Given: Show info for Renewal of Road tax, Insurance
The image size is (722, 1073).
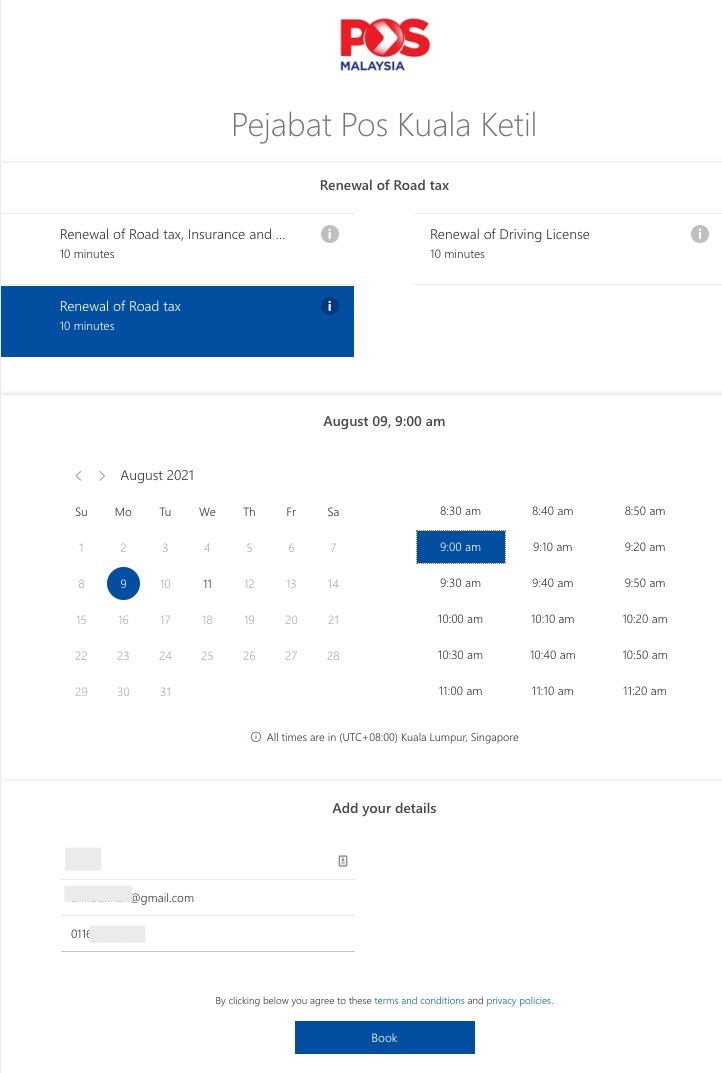Looking at the screenshot, I should click(x=330, y=234).
